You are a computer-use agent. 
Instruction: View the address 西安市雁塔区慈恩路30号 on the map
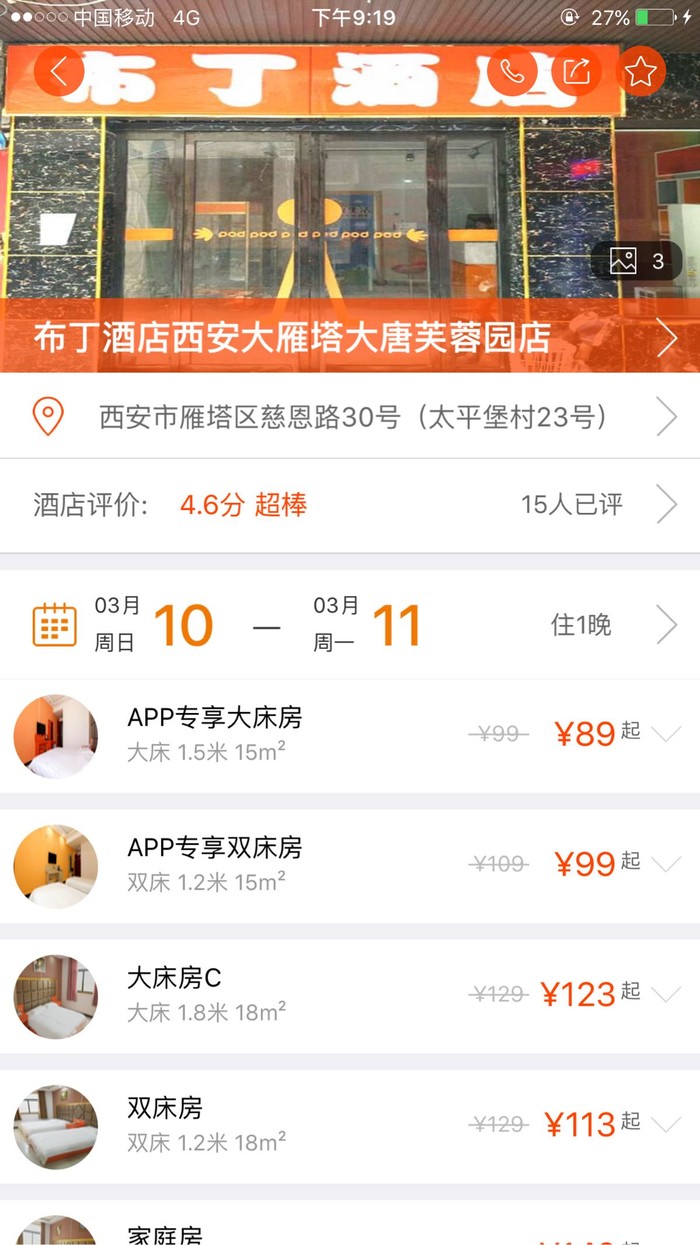click(350, 416)
